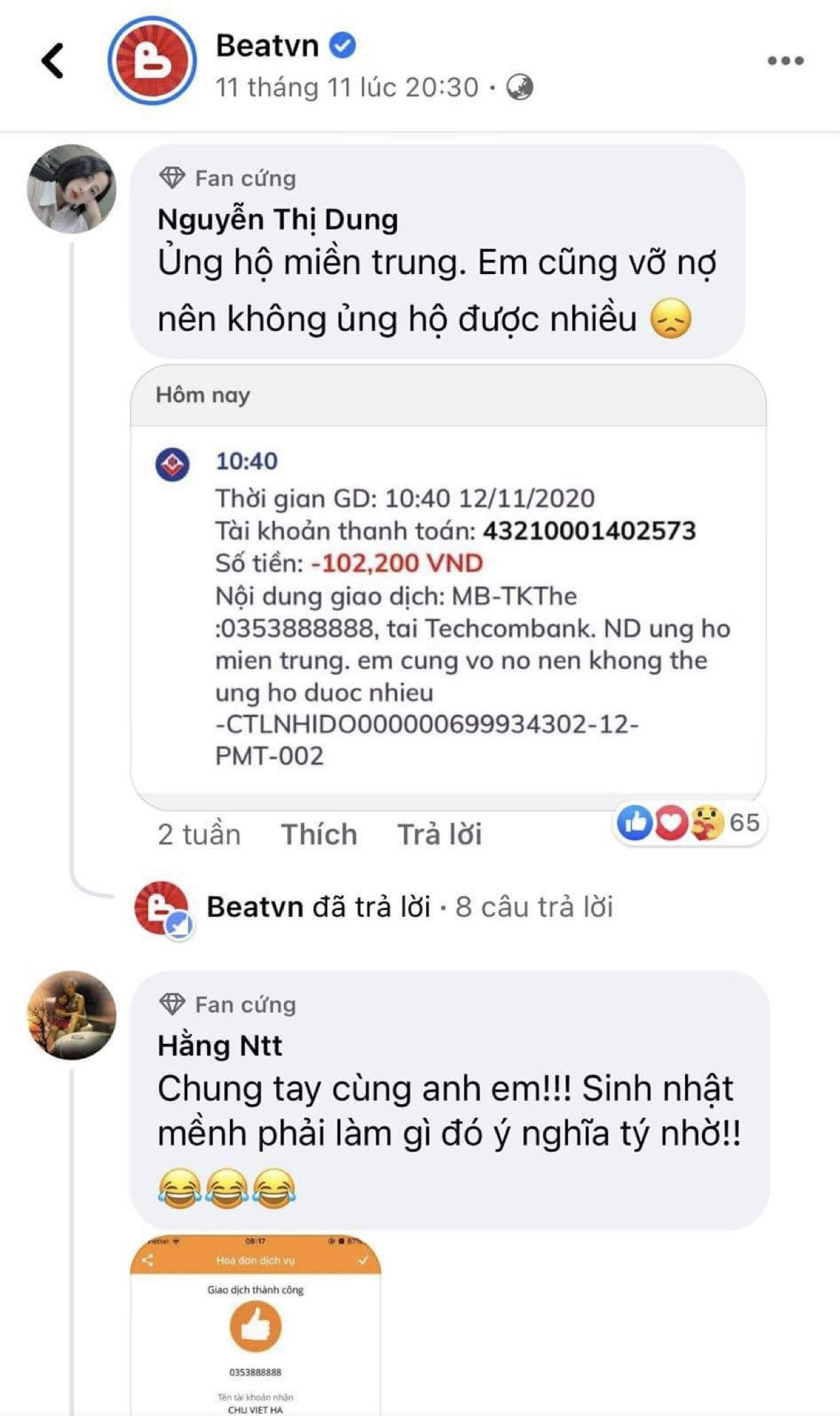This screenshot has width=840, height=1416.
Task: Tap the globe privacy icon next to post time
Action: 521,85
